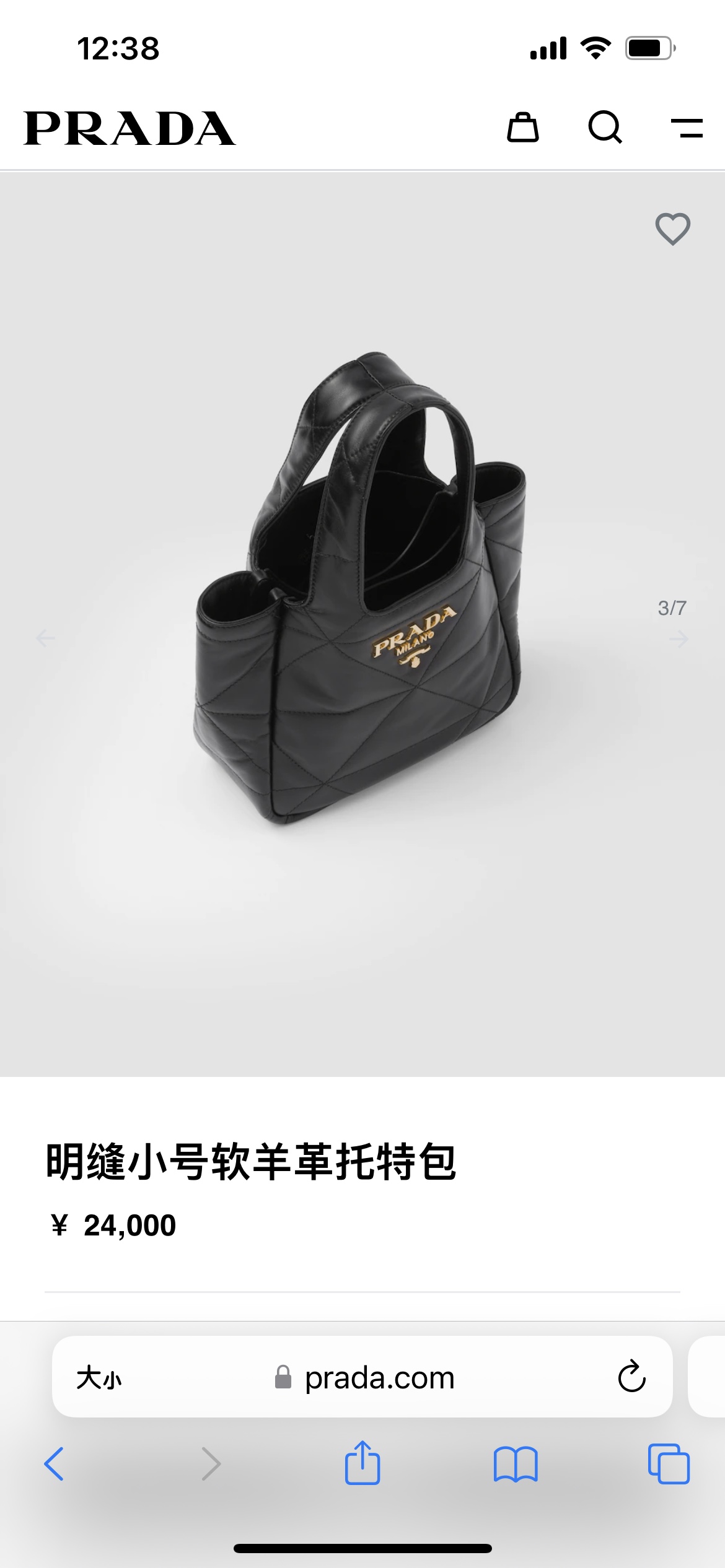725x1568 pixels.
Task: Open Safari bookmarks
Action: tap(516, 1464)
